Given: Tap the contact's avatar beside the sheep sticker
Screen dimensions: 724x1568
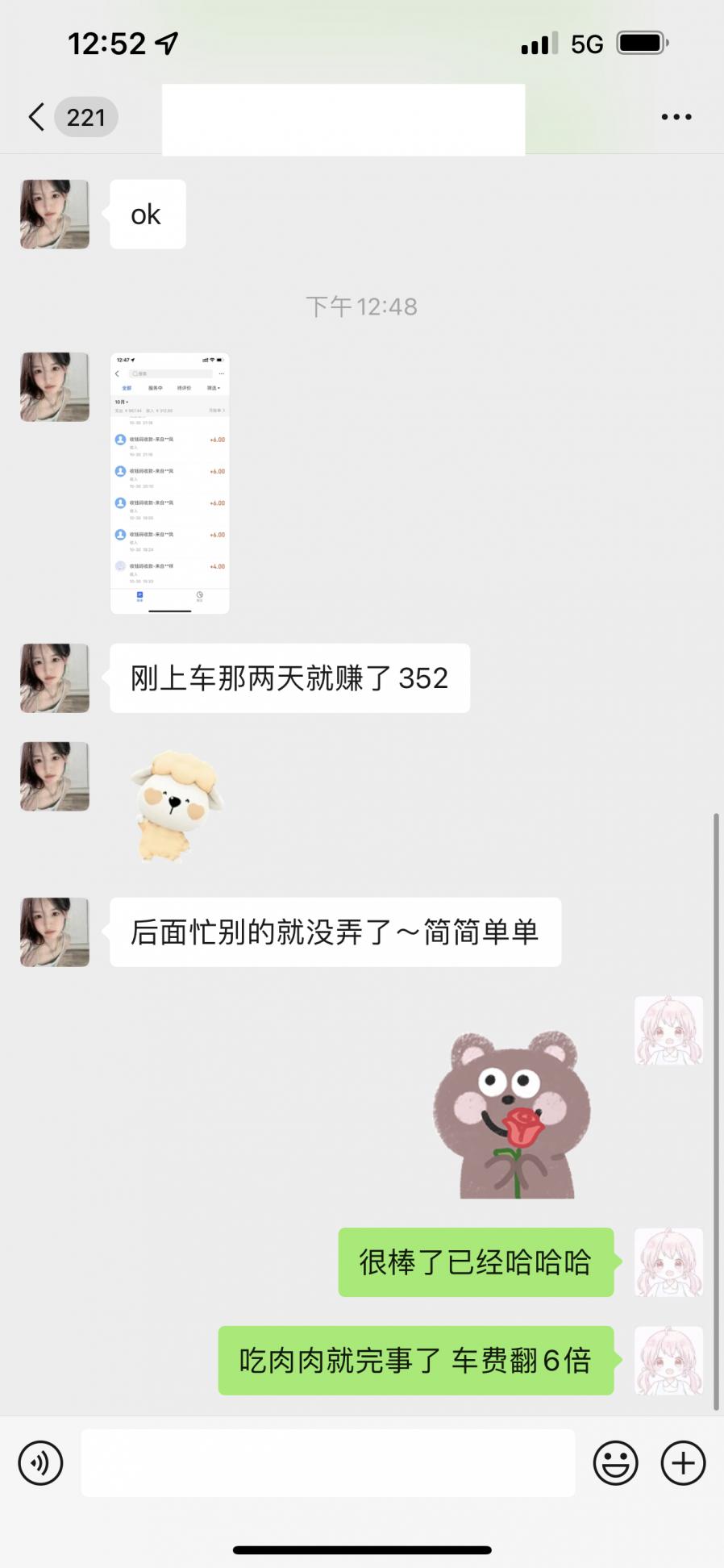Looking at the screenshot, I should (54, 775).
